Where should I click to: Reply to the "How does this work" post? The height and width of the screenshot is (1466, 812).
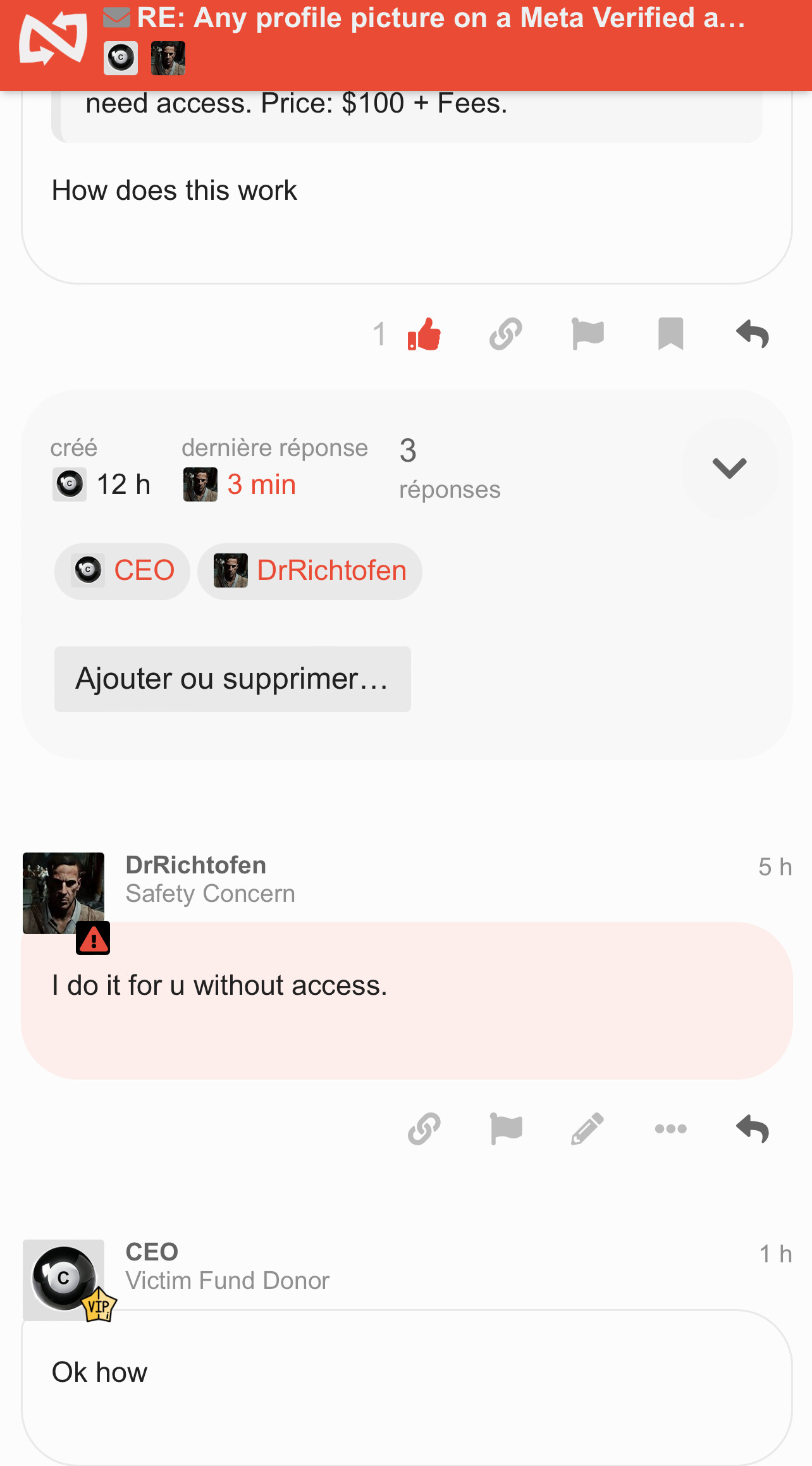[x=753, y=333]
